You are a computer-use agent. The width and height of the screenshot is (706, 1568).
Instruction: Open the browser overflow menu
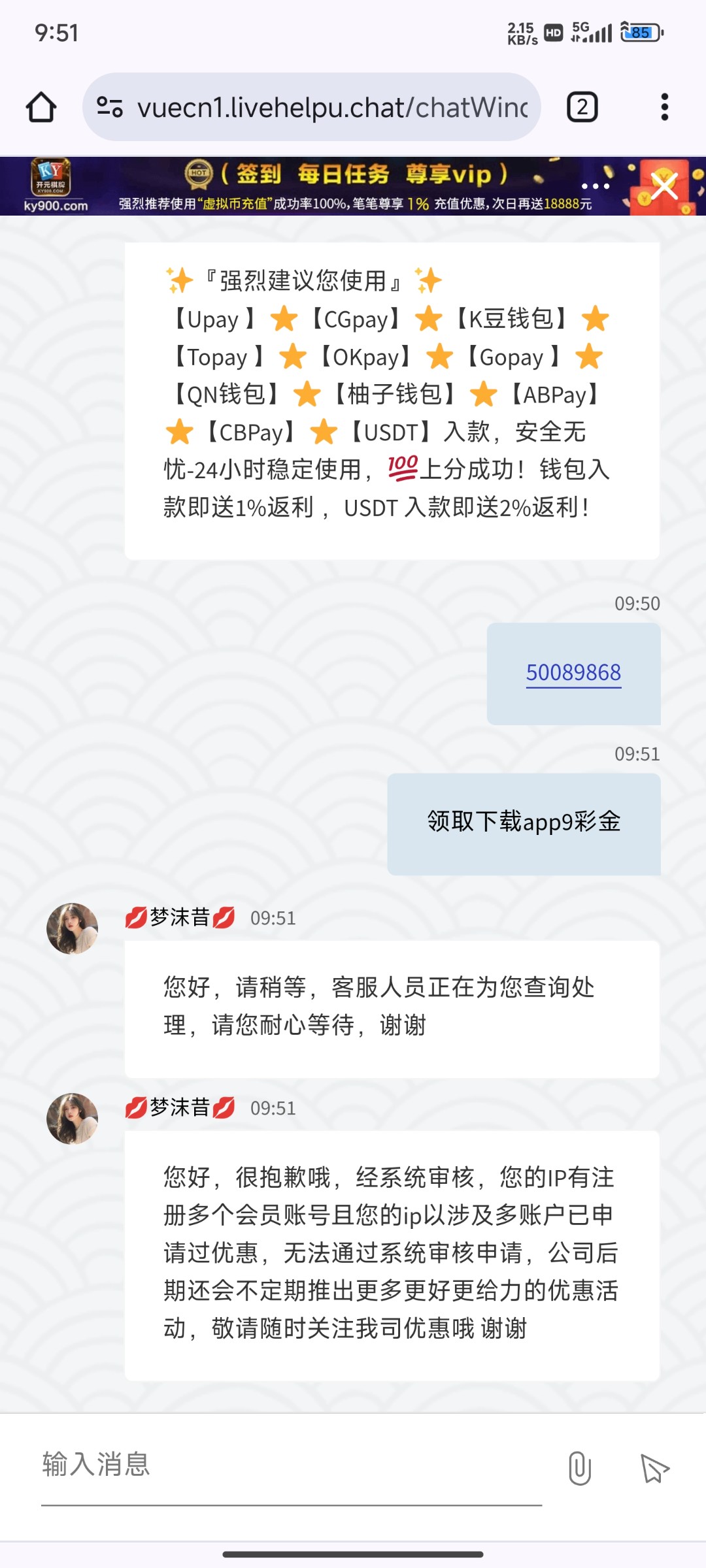point(664,107)
